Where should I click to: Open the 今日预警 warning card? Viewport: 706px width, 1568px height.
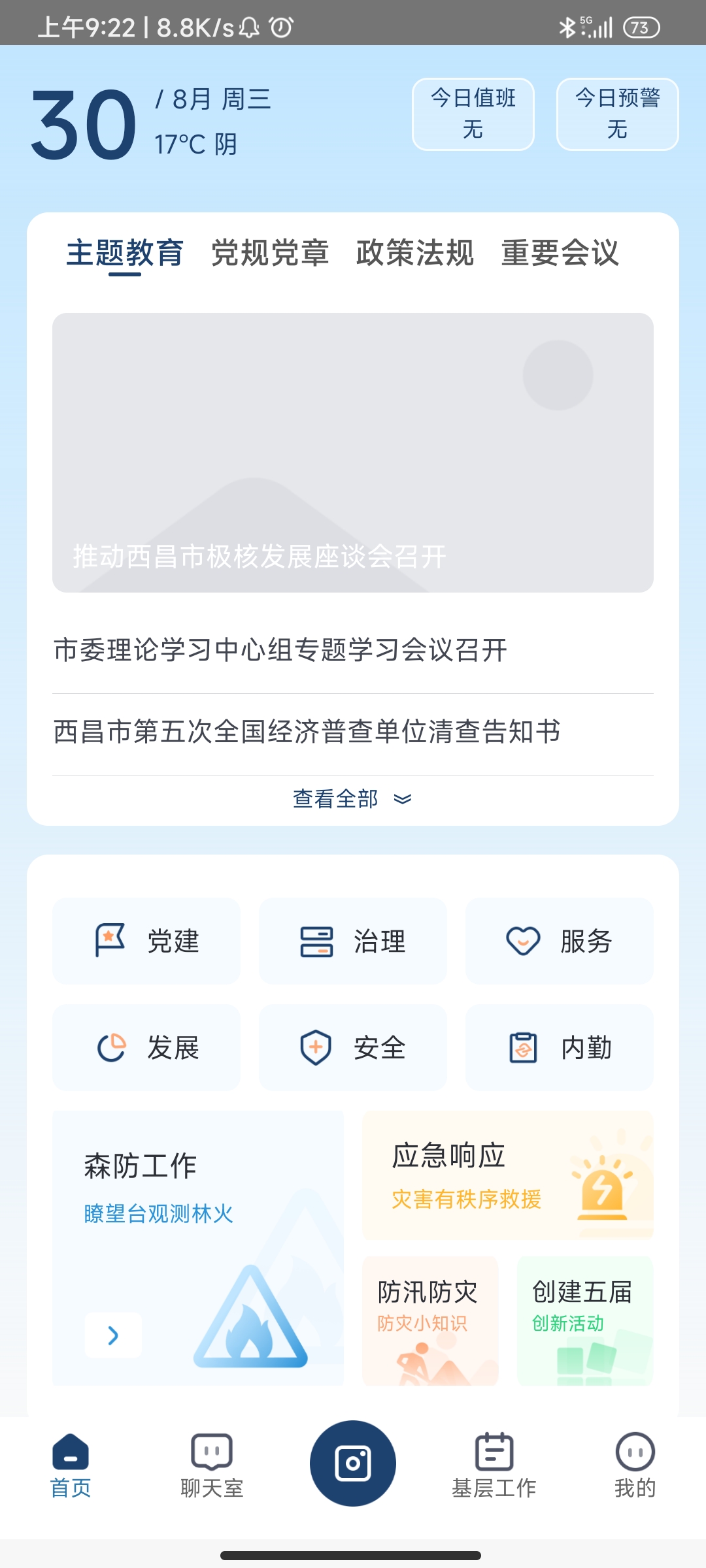pyautogui.click(x=617, y=114)
